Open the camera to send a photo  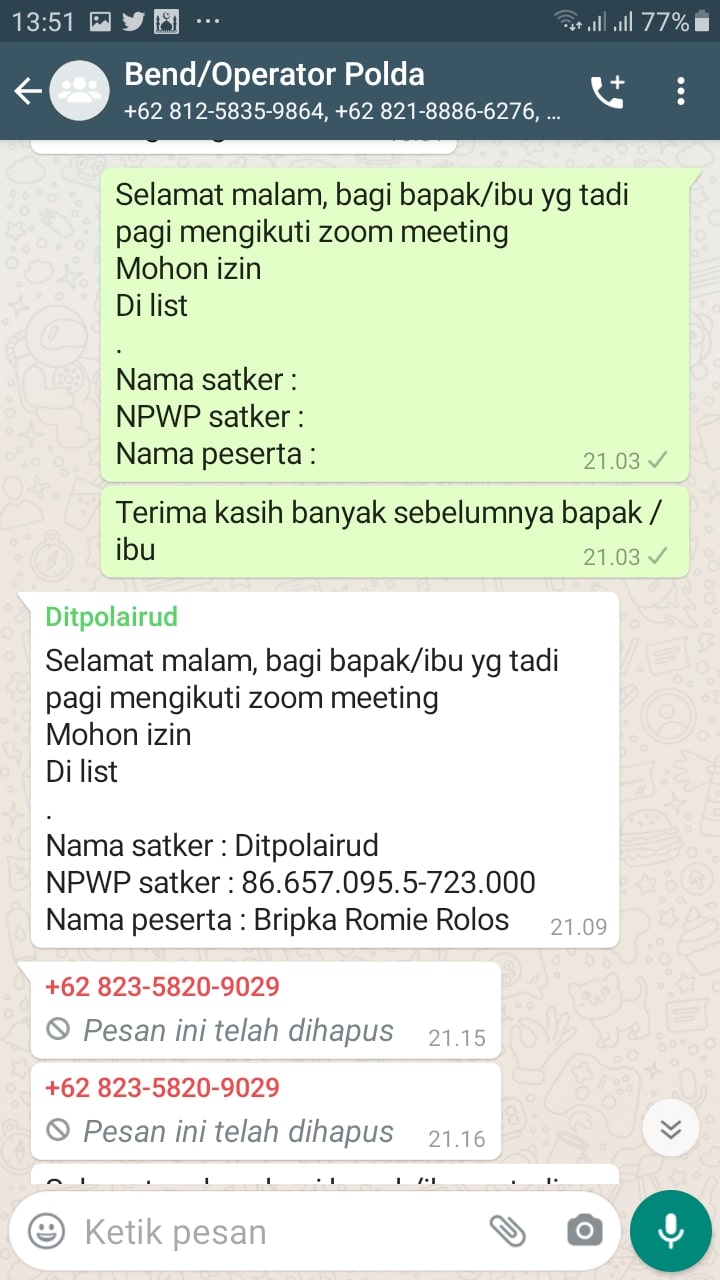point(583,1231)
